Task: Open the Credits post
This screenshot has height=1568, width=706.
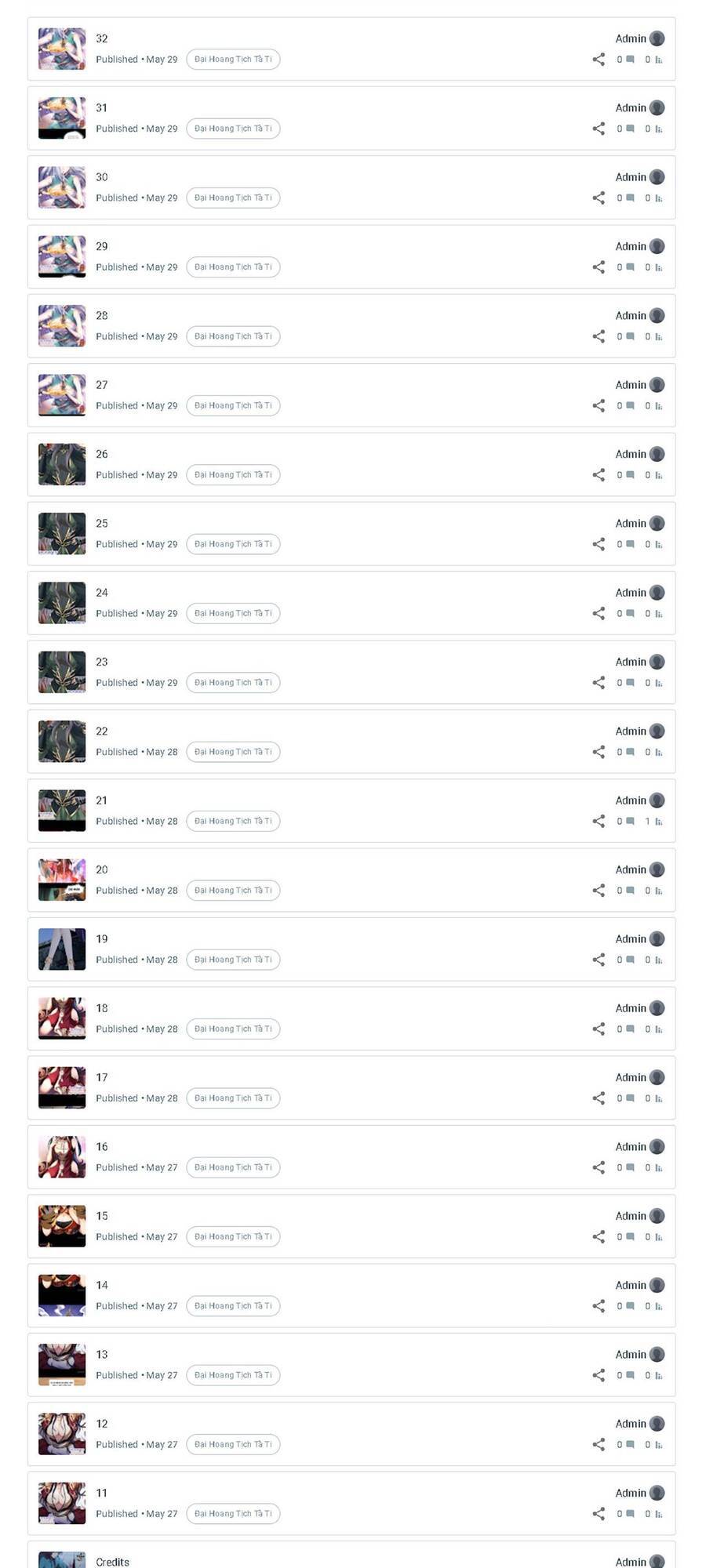Action: [x=112, y=1562]
